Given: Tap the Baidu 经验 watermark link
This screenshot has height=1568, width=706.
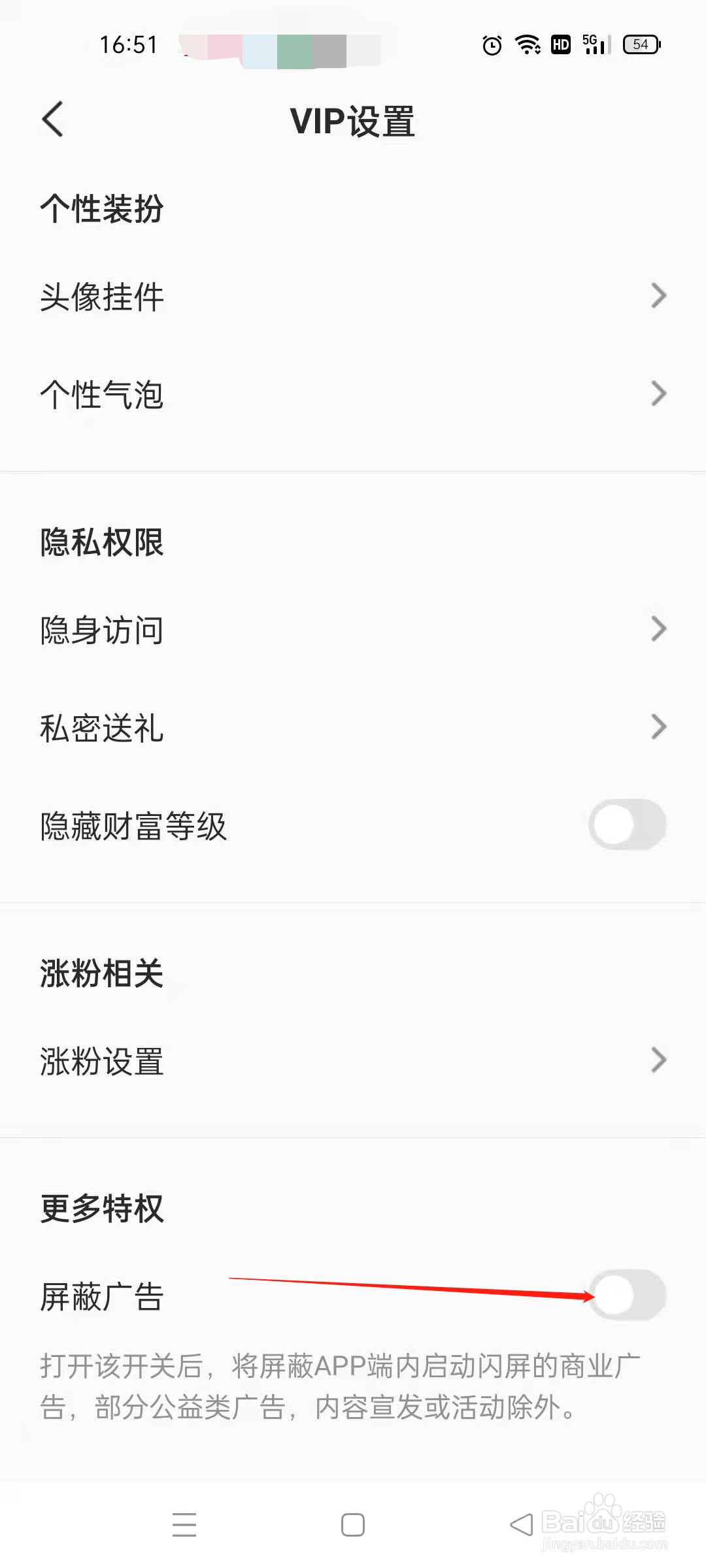Looking at the screenshot, I should [605, 1522].
